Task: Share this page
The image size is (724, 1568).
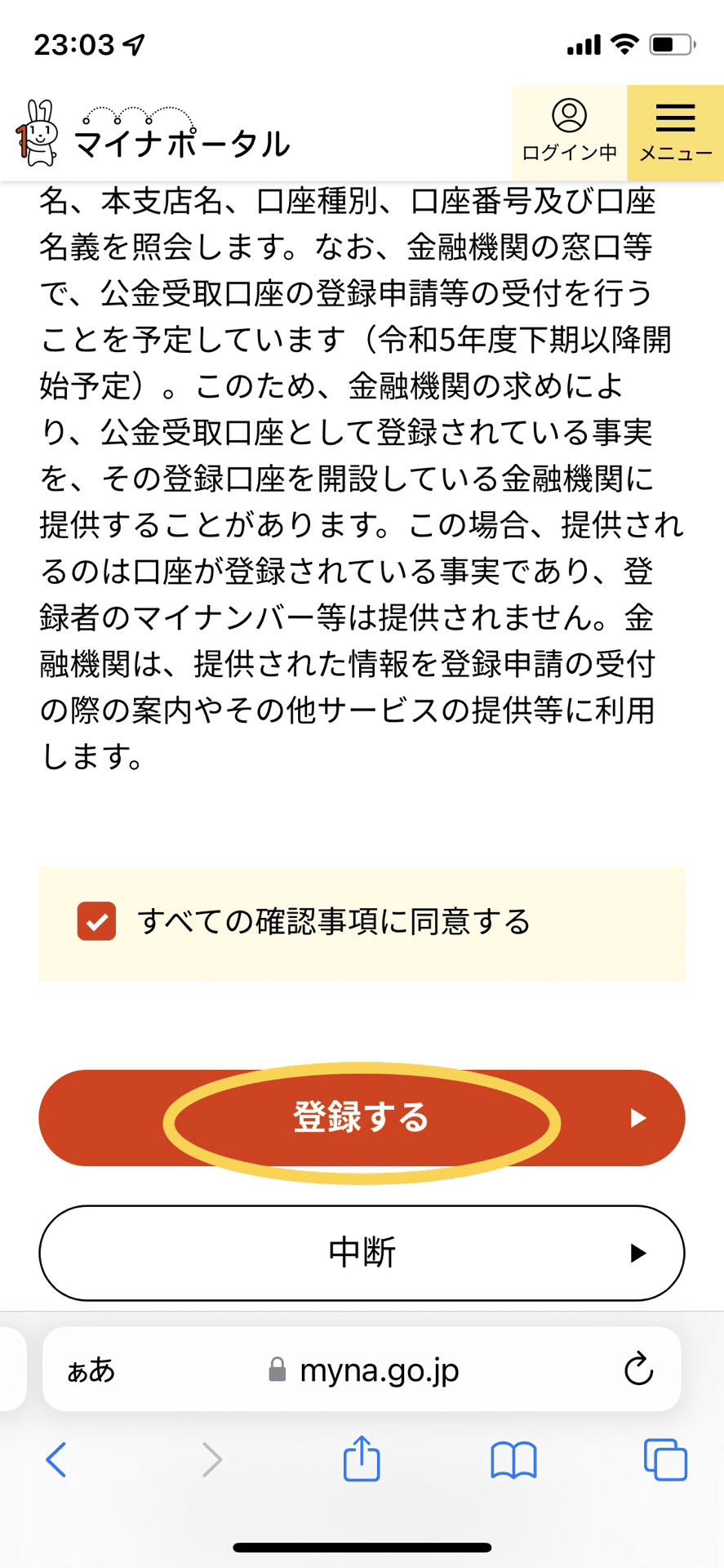Action: click(362, 1458)
